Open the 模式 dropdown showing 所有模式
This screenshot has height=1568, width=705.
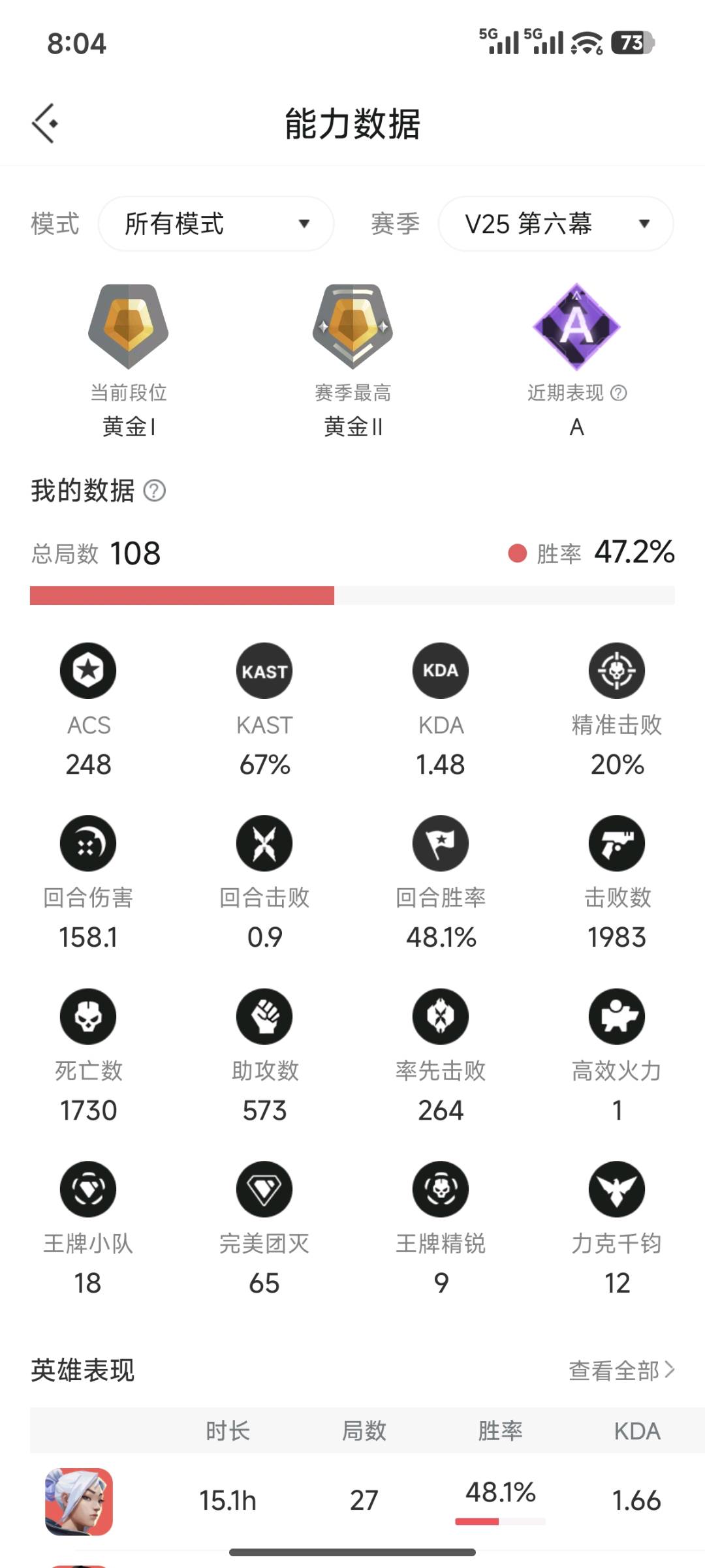(x=216, y=224)
